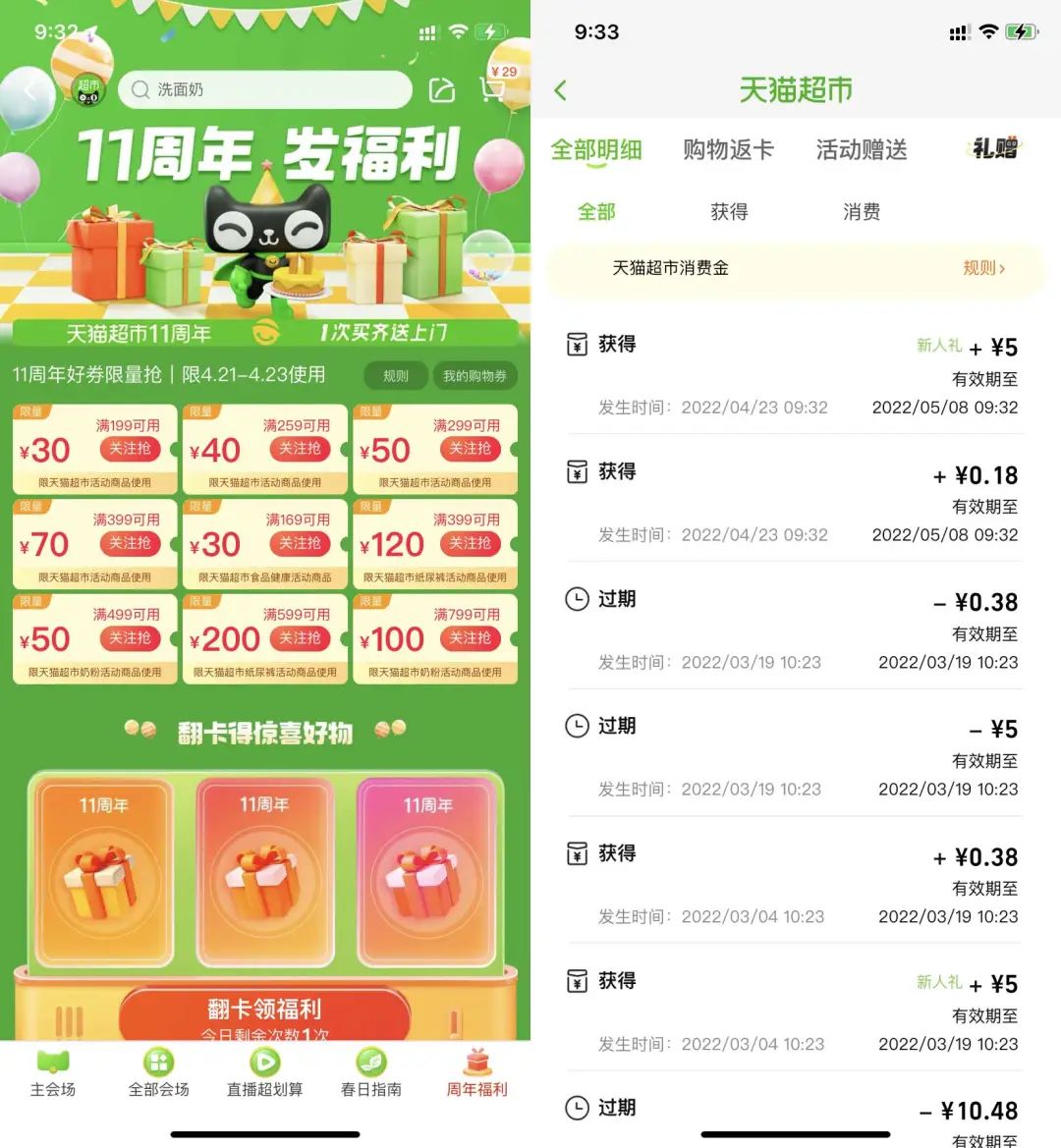The image size is (1061, 1148).
Task: Tap the share icon beside the search box
Action: pos(442,90)
